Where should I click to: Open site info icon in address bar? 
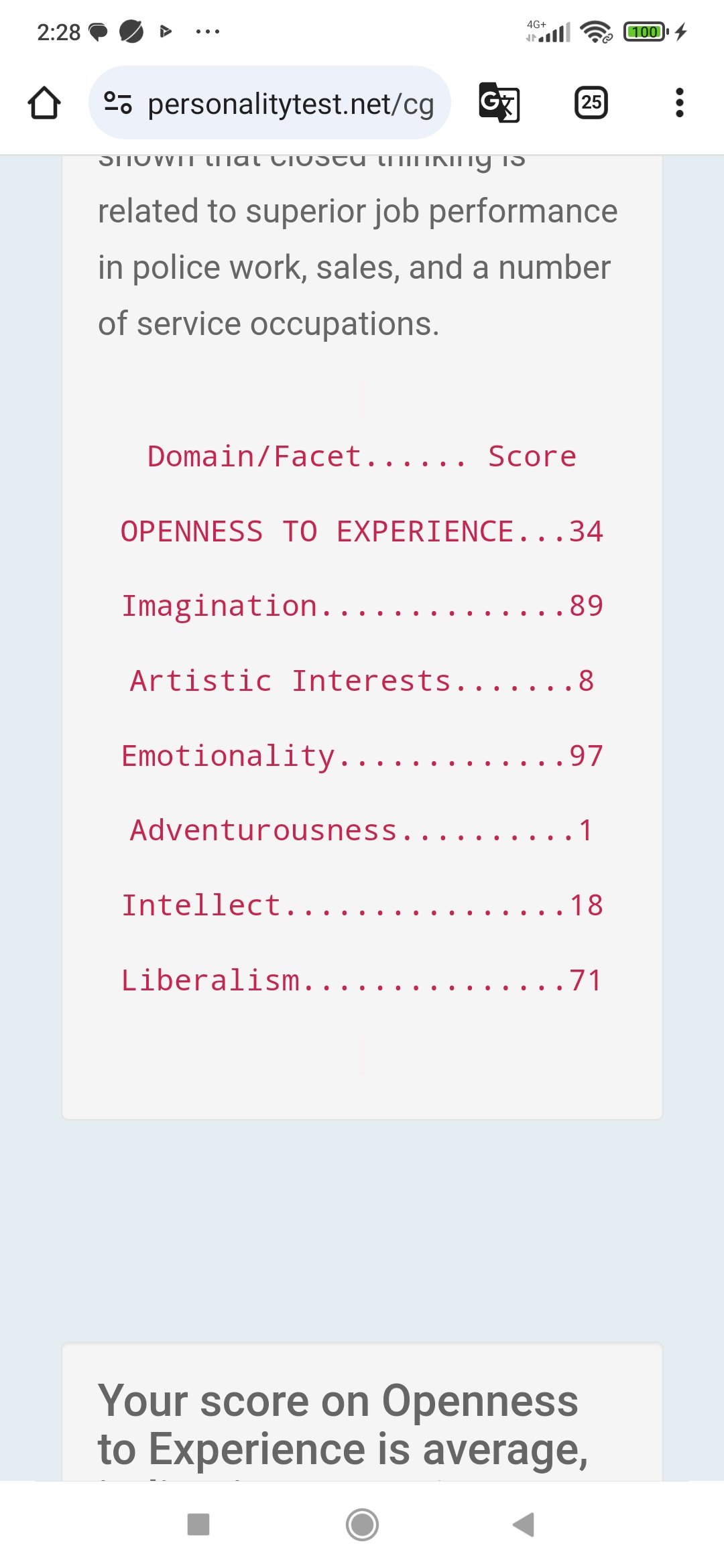pyautogui.click(x=118, y=103)
